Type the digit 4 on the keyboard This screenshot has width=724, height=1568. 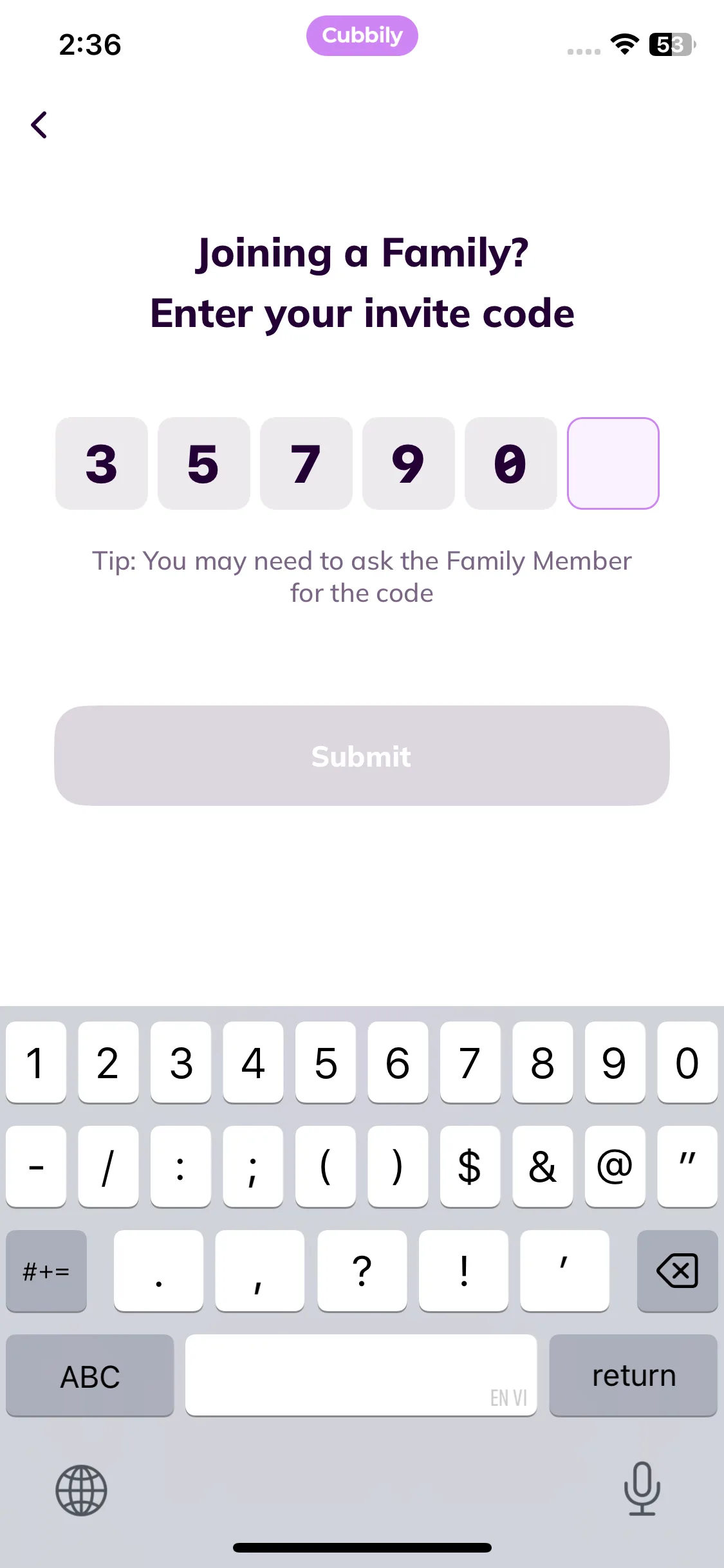tap(253, 1062)
